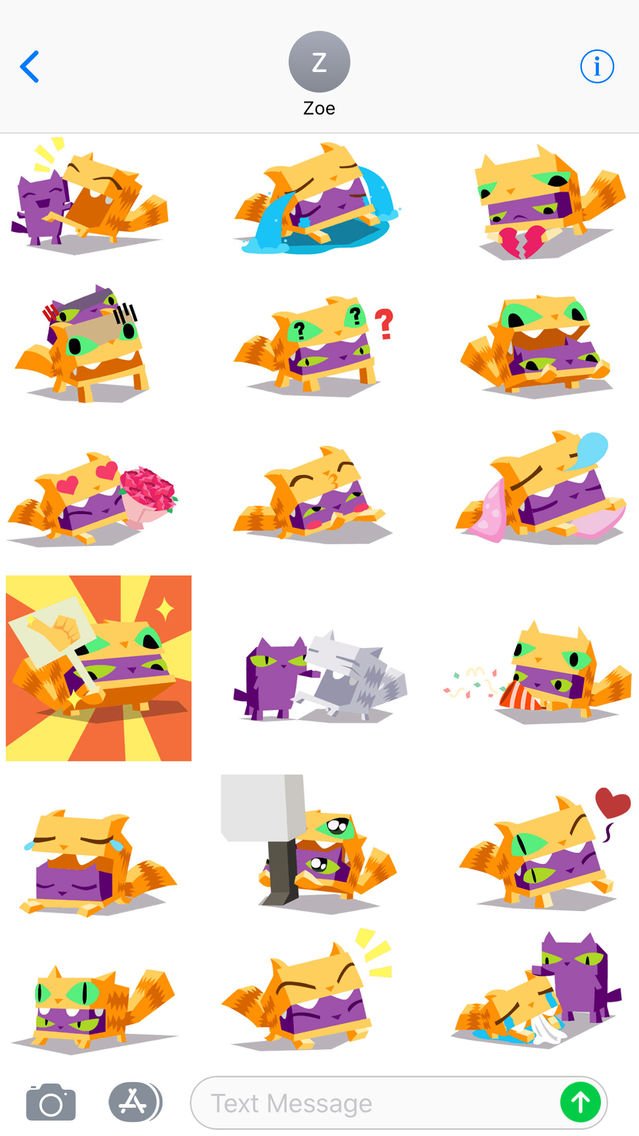Choose the party horn confetti cat sticker
The width and height of the screenshot is (639, 1136).
pos(535,672)
